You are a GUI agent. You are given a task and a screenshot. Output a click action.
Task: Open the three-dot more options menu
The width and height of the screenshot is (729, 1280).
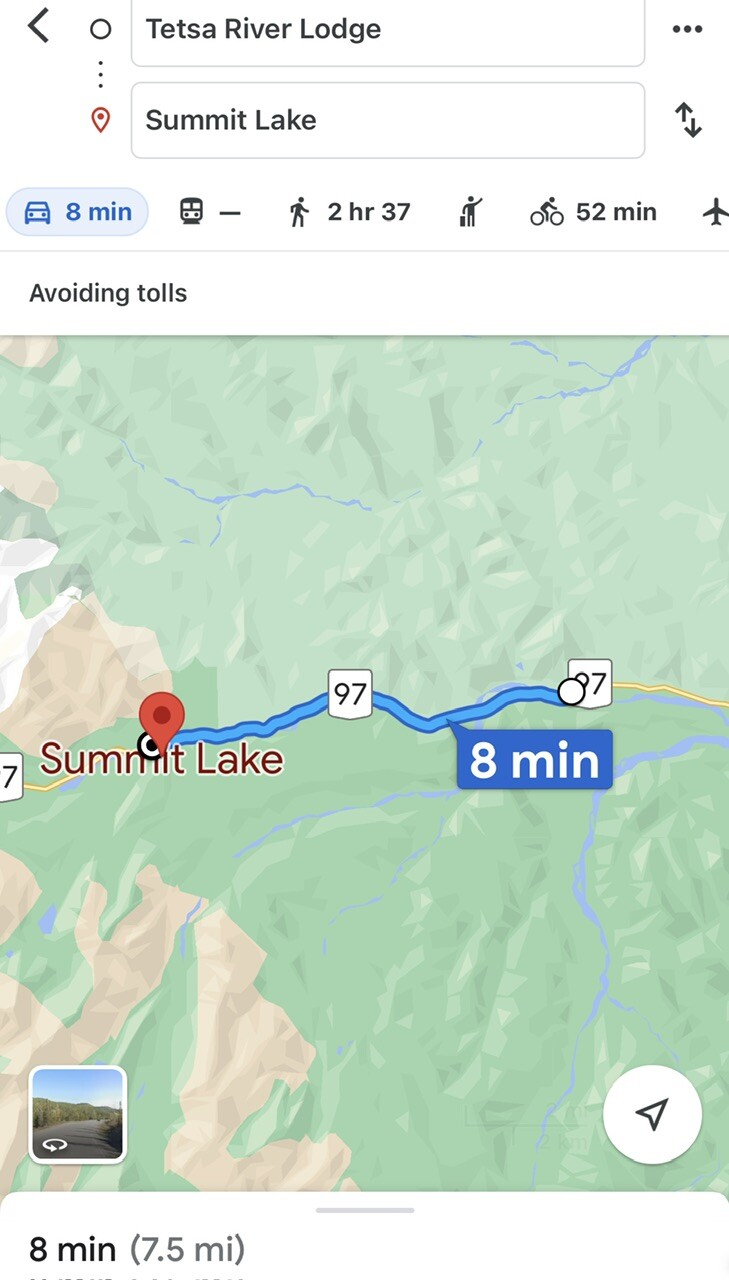click(687, 29)
